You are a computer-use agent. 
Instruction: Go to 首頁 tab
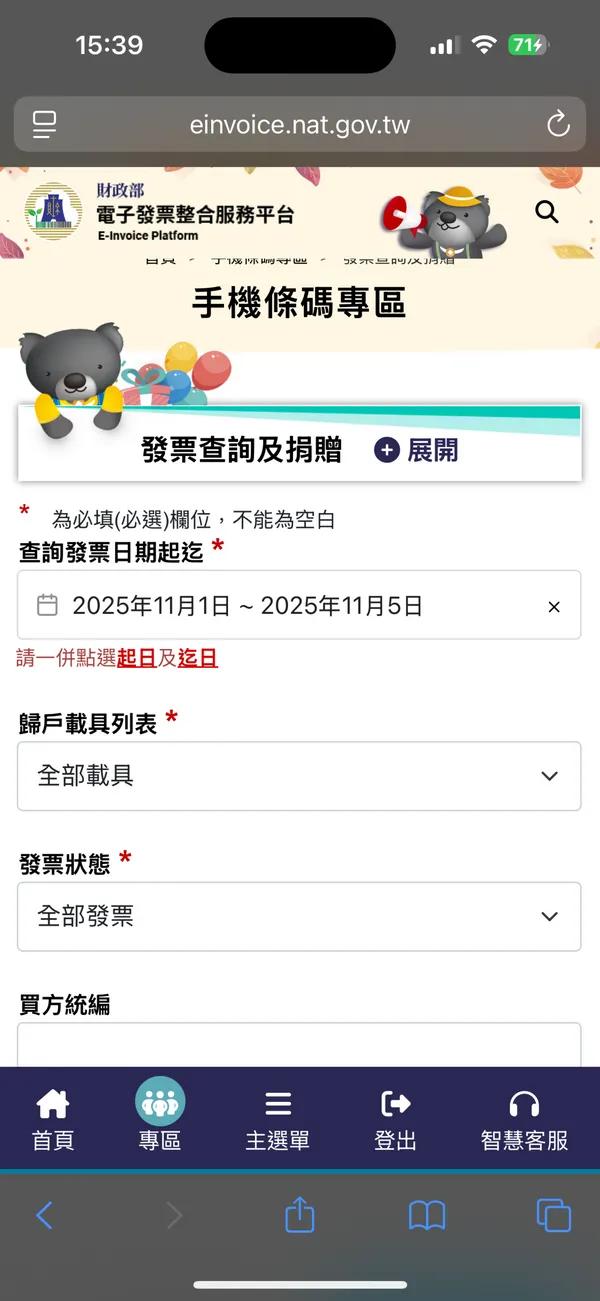click(x=53, y=1120)
